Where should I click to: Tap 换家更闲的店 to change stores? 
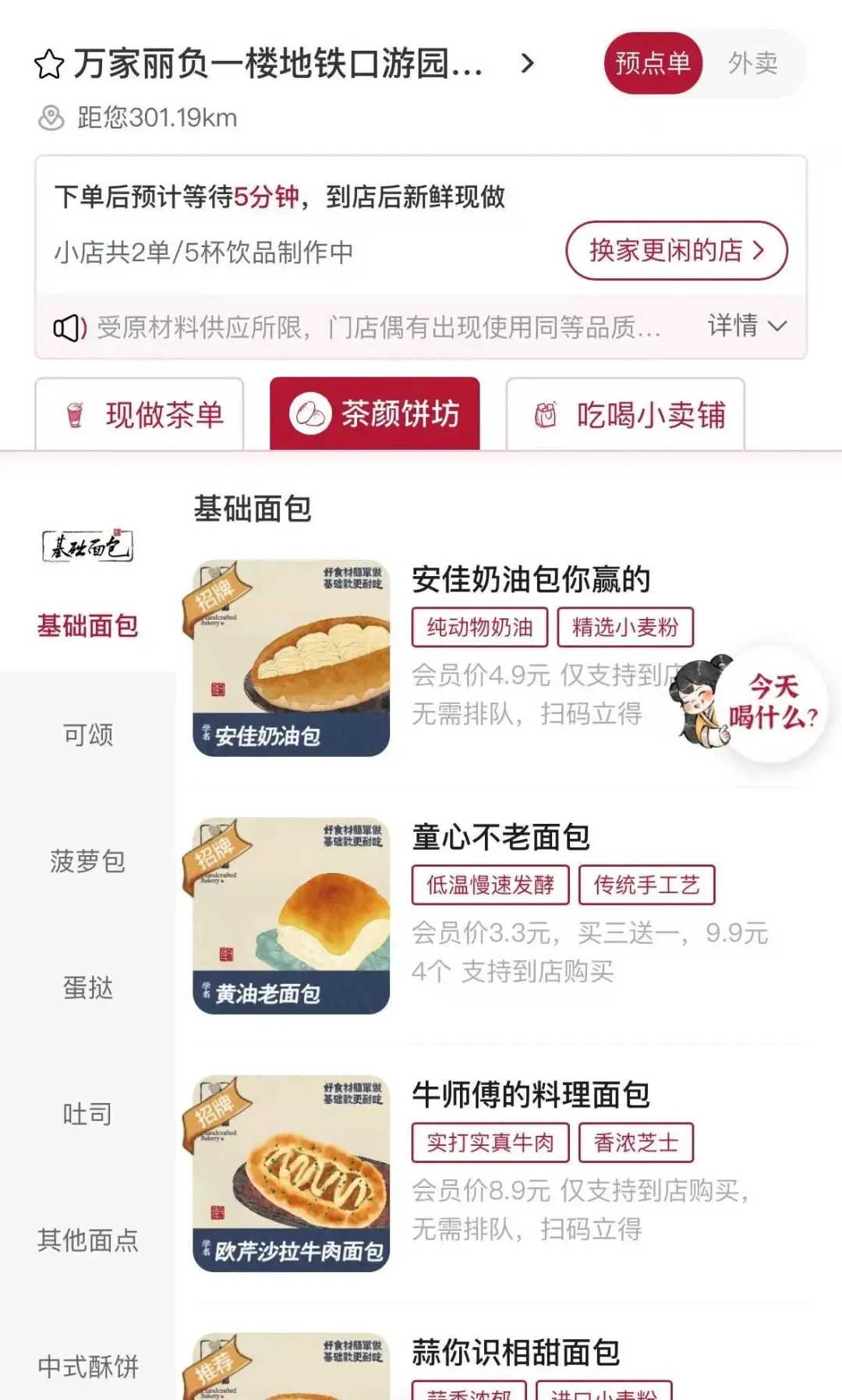[676, 251]
